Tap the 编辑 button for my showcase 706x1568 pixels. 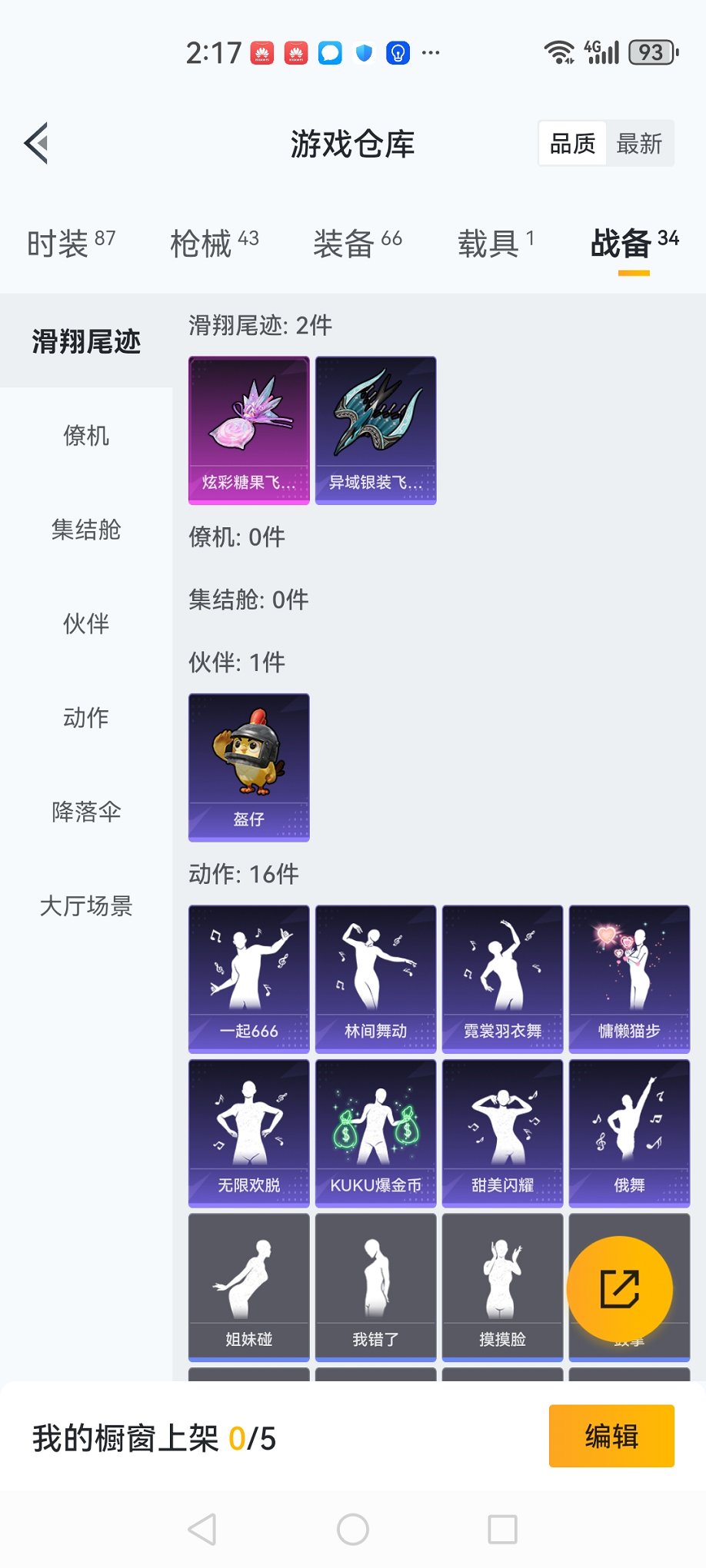pos(611,1436)
